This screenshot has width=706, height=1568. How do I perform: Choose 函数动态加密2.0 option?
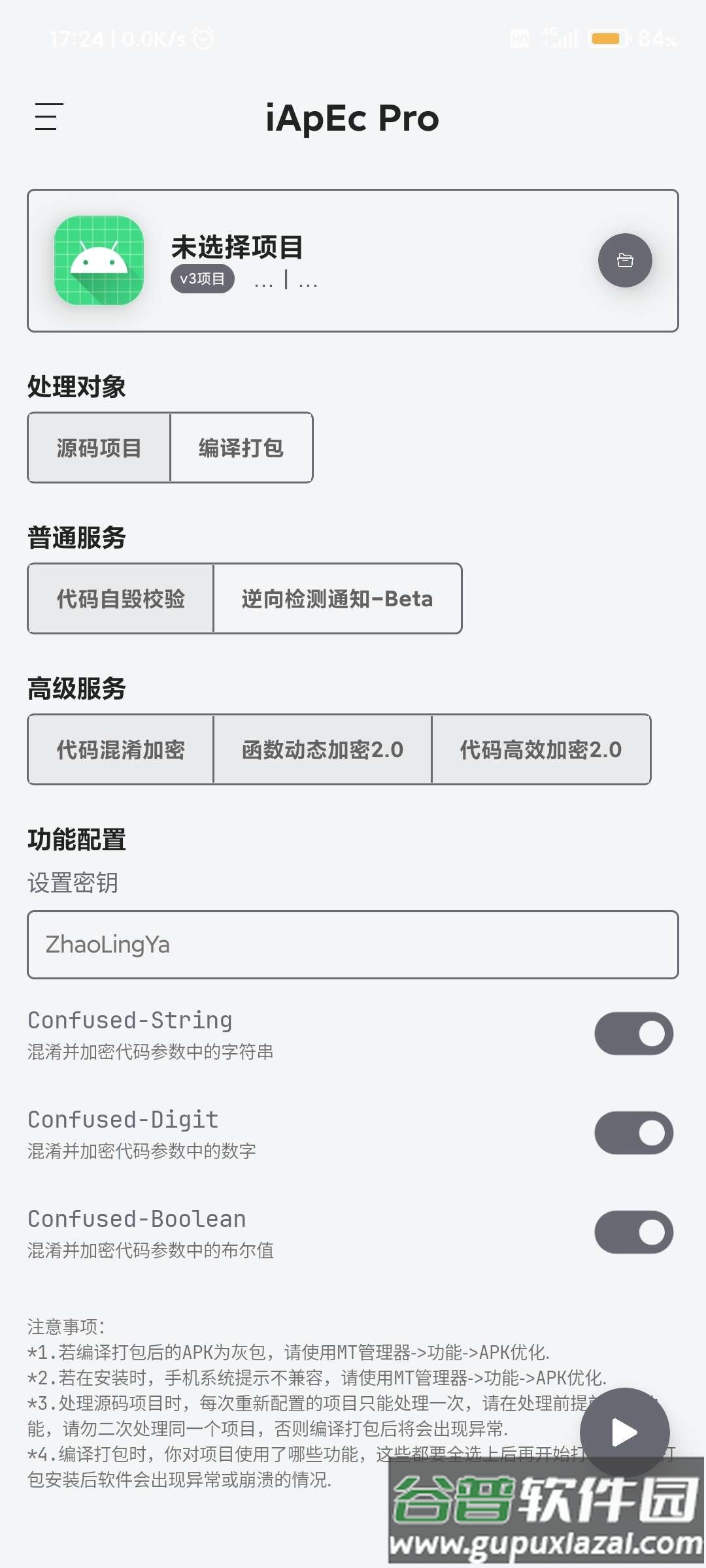coord(322,750)
